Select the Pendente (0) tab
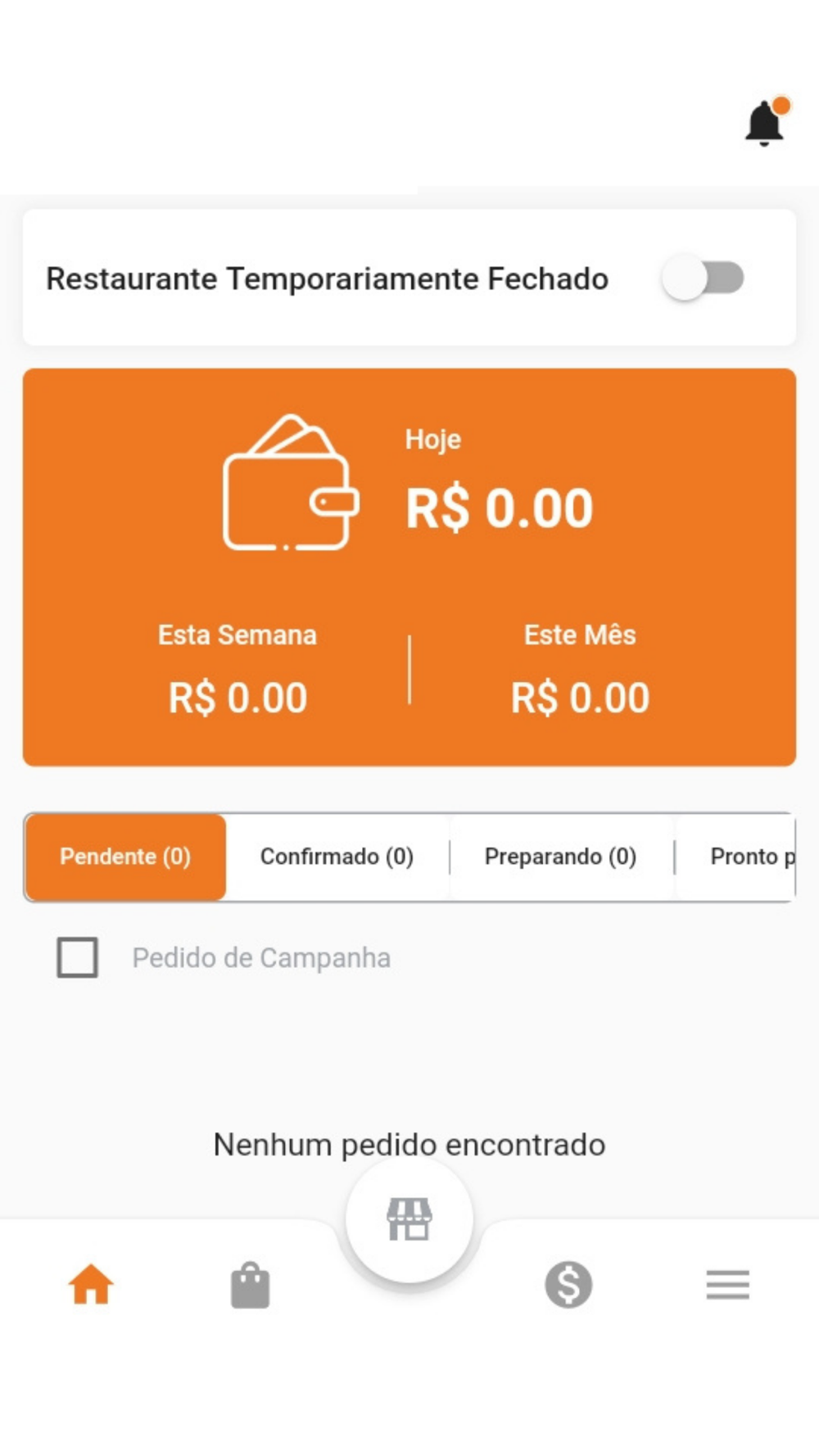The image size is (819, 1456). [125, 857]
